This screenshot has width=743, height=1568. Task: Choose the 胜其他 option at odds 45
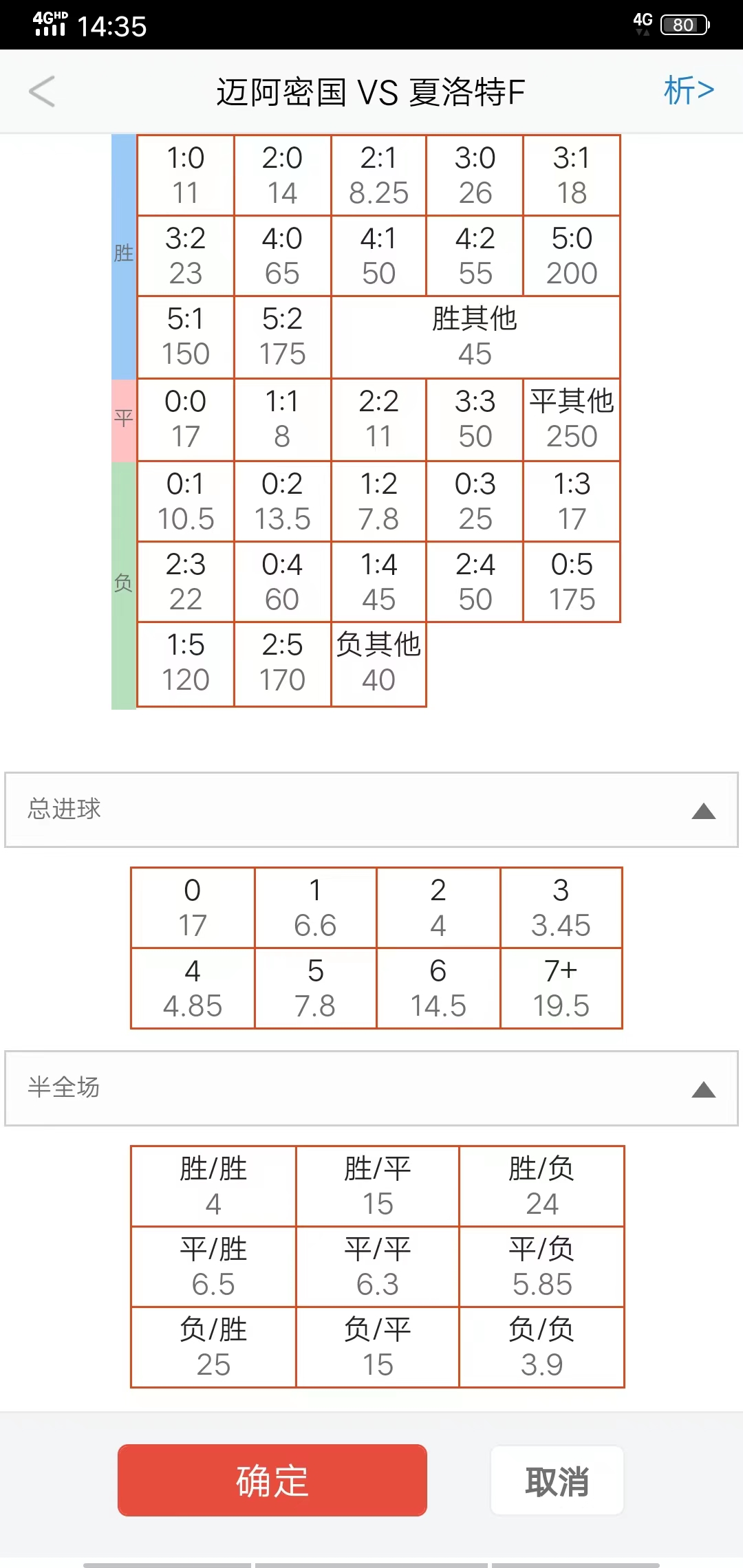(475, 336)
